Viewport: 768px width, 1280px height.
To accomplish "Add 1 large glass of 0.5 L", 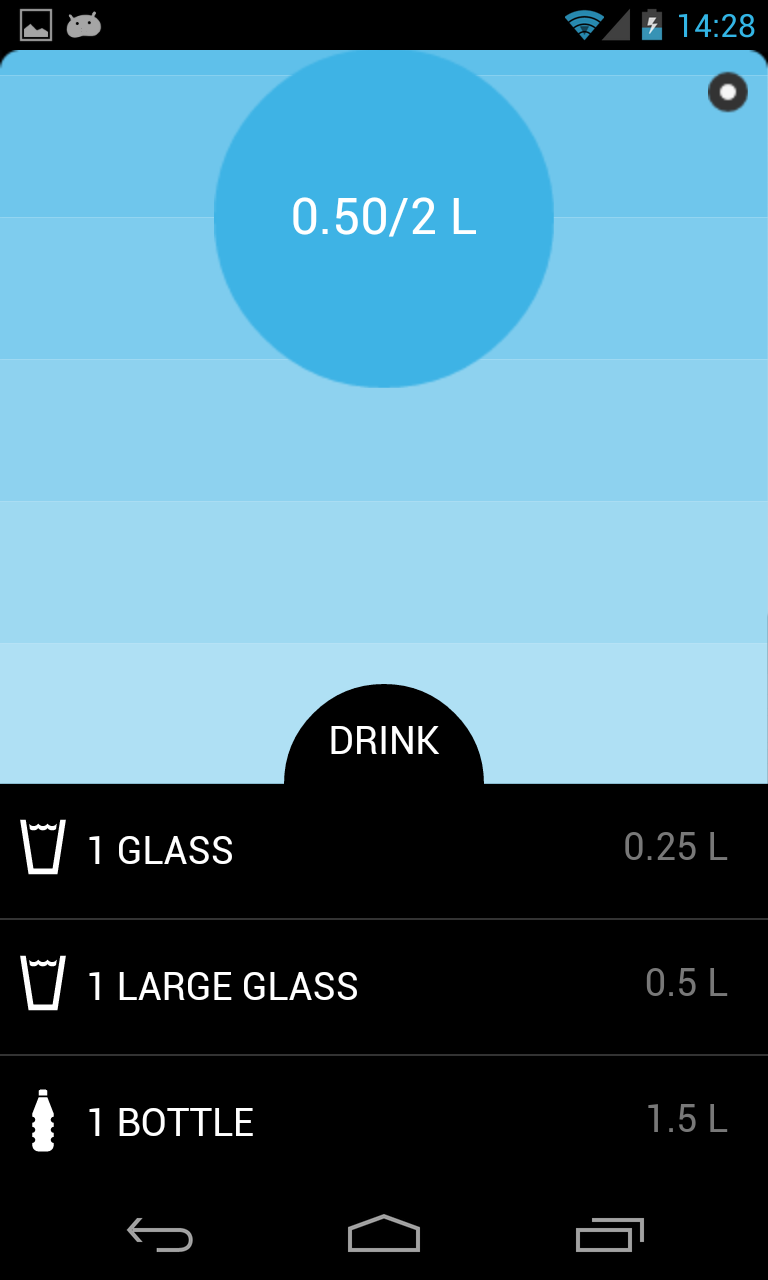I will [384, 986].
